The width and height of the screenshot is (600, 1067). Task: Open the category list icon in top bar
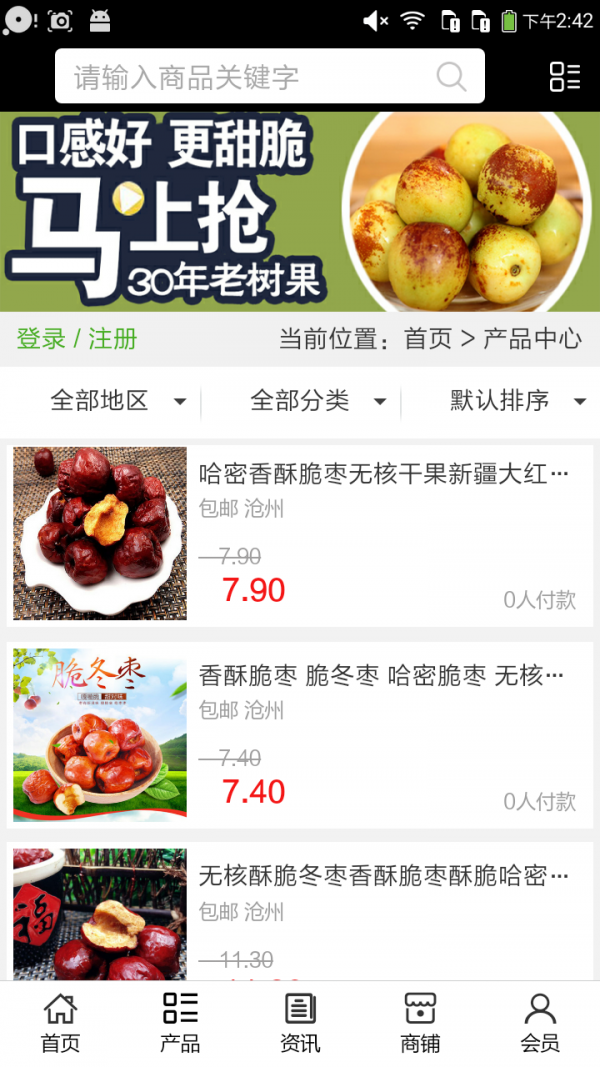click(565, 77)
